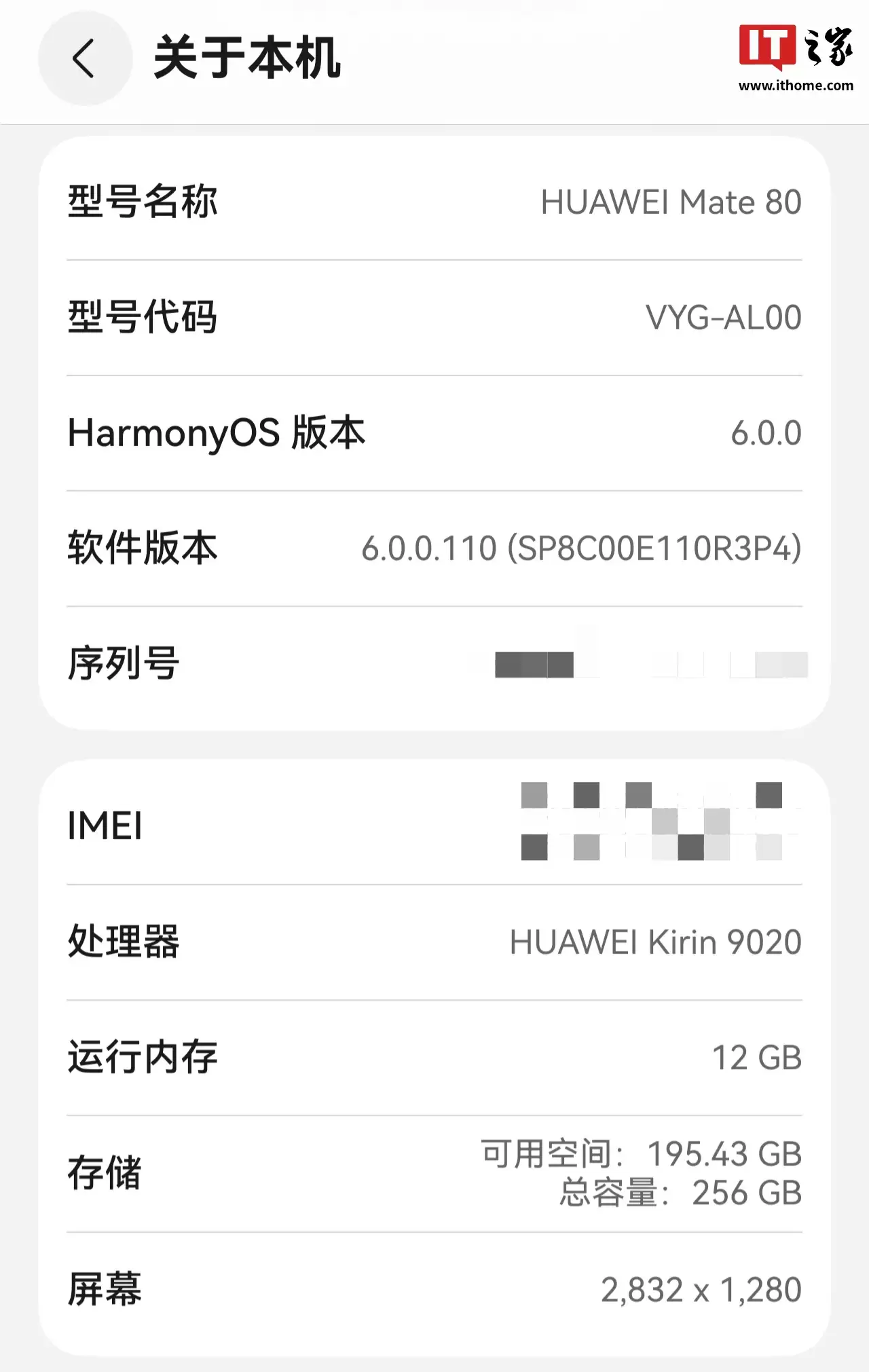Tap the 型号名称 row showing HUAWEI Mate 80
Image resolution: width=869 pixels, height=1372 pixels.
point(434,202)
